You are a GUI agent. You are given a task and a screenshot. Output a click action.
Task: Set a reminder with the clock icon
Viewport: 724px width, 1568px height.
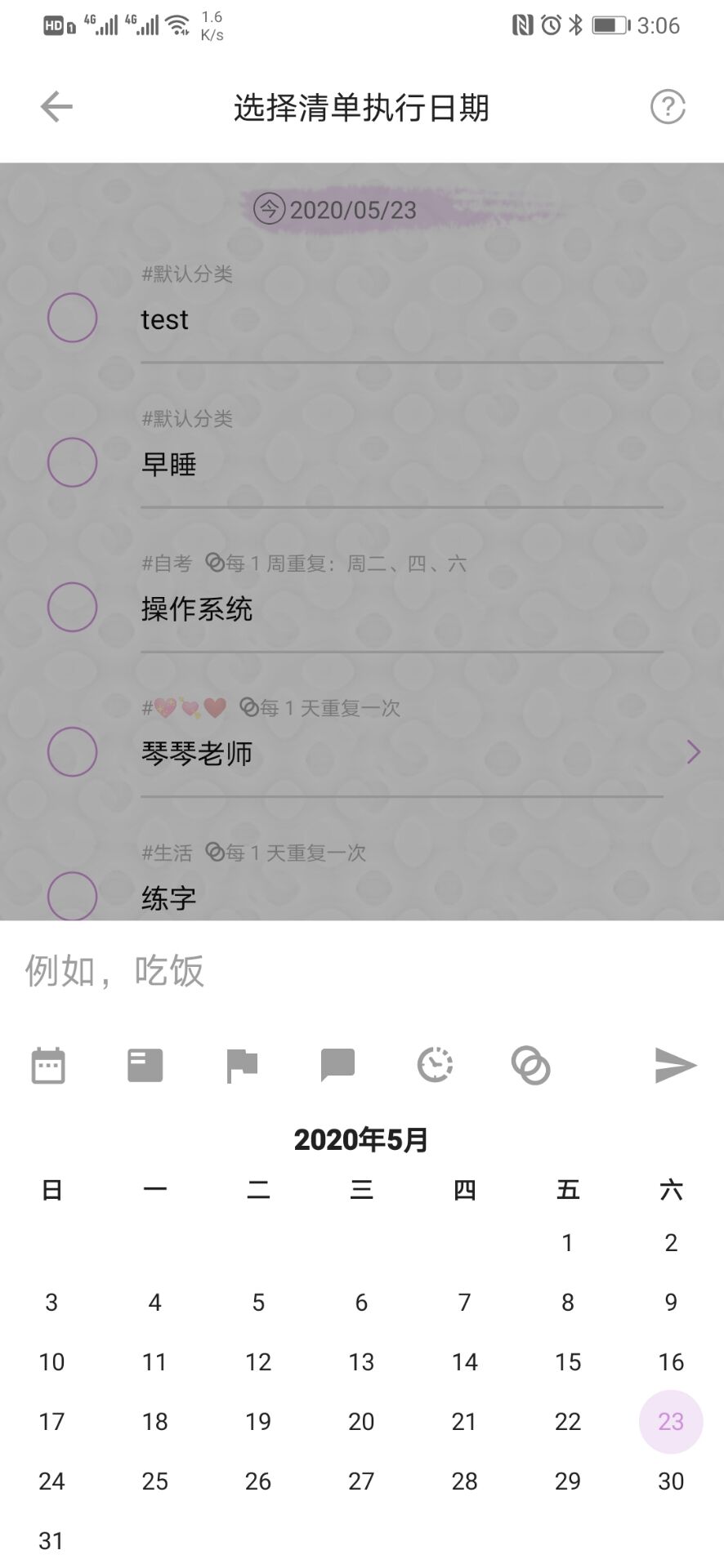(435, 1065)
